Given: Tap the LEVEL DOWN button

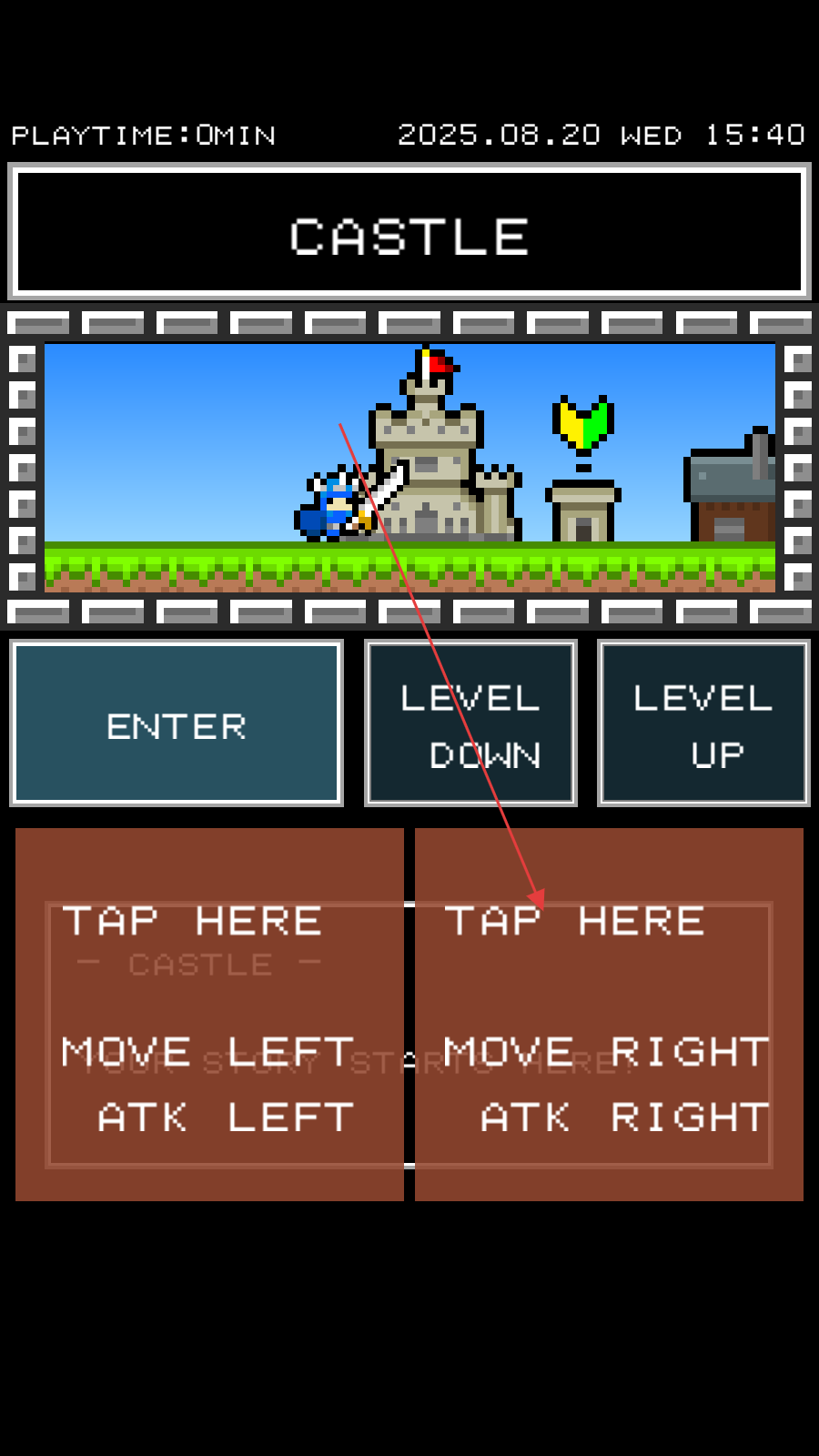Looking at the screenshot, I should point(470,723).
